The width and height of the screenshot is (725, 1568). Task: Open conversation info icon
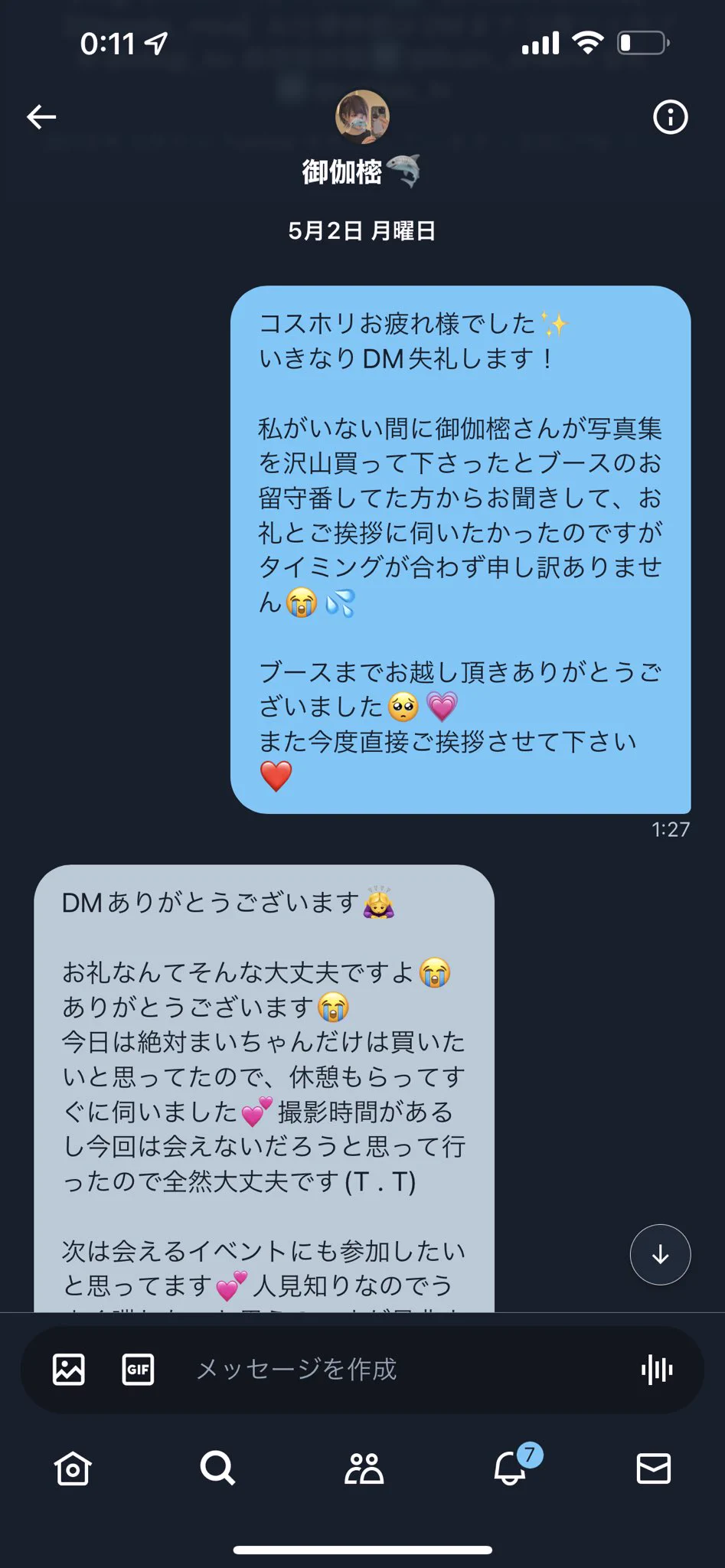point(670,117)
